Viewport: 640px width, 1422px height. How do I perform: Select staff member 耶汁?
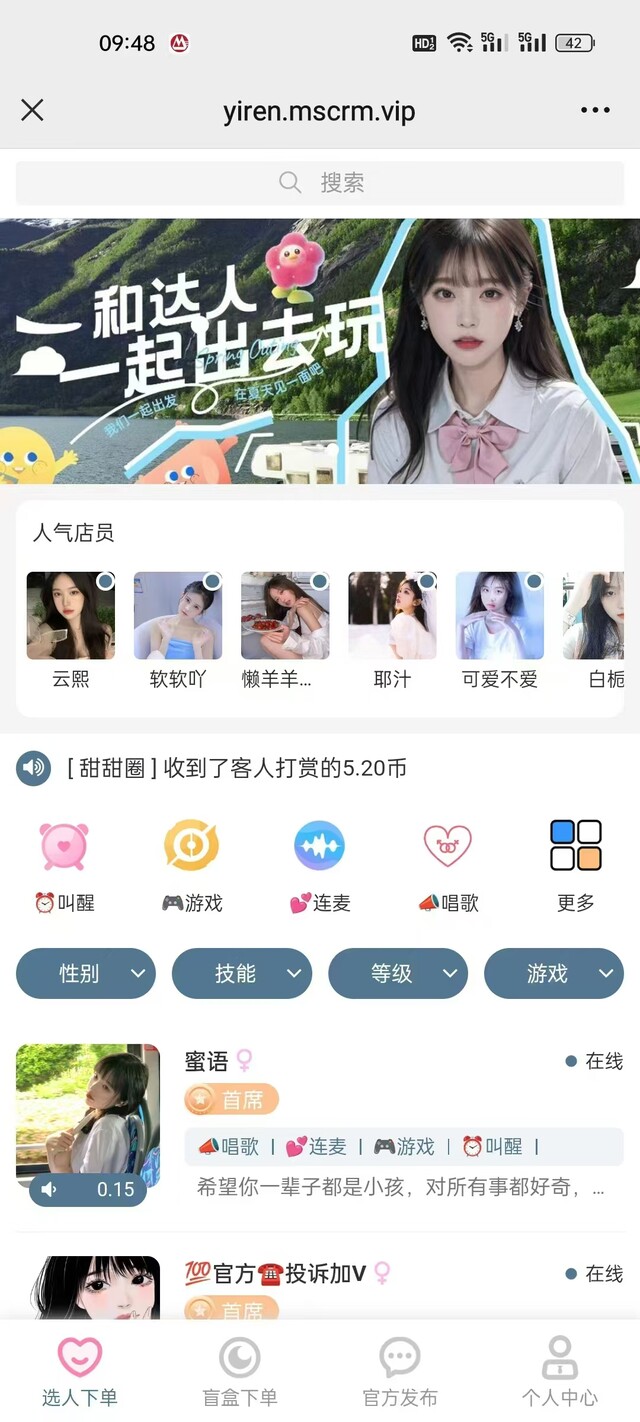[392, 616]
